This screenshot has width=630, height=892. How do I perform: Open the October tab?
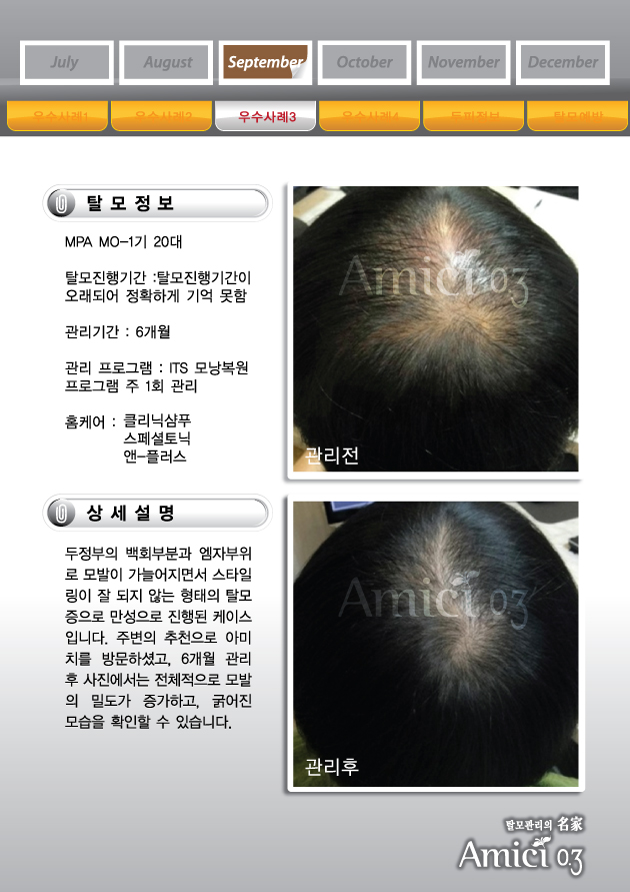tap(364, 62)
